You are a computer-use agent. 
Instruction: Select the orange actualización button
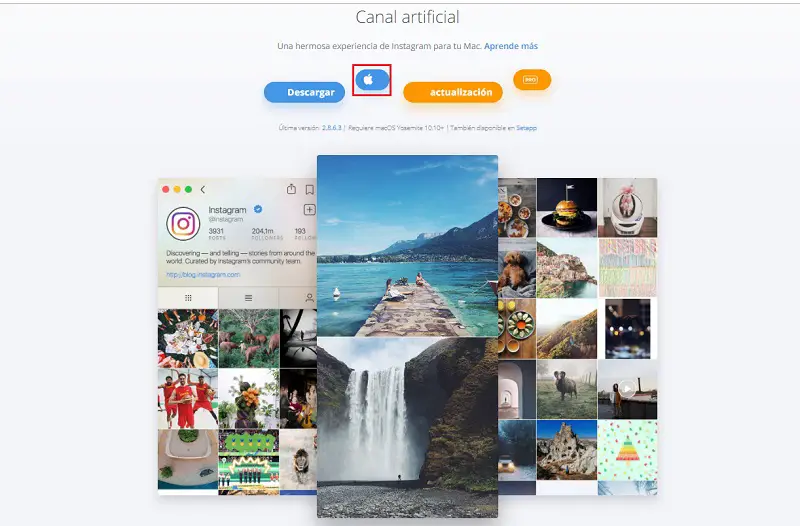point(452,92)
